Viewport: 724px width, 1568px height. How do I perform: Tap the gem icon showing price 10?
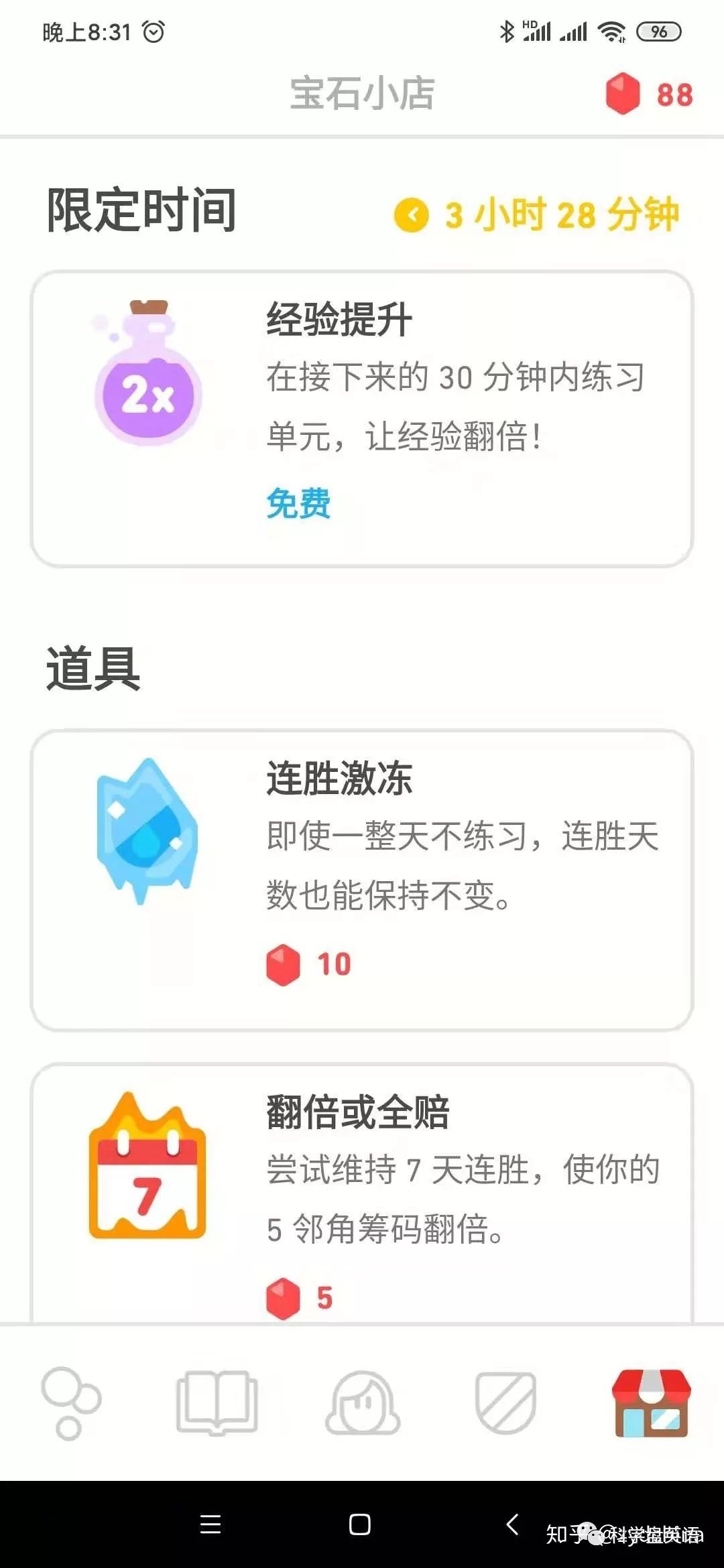pos(283,963)
